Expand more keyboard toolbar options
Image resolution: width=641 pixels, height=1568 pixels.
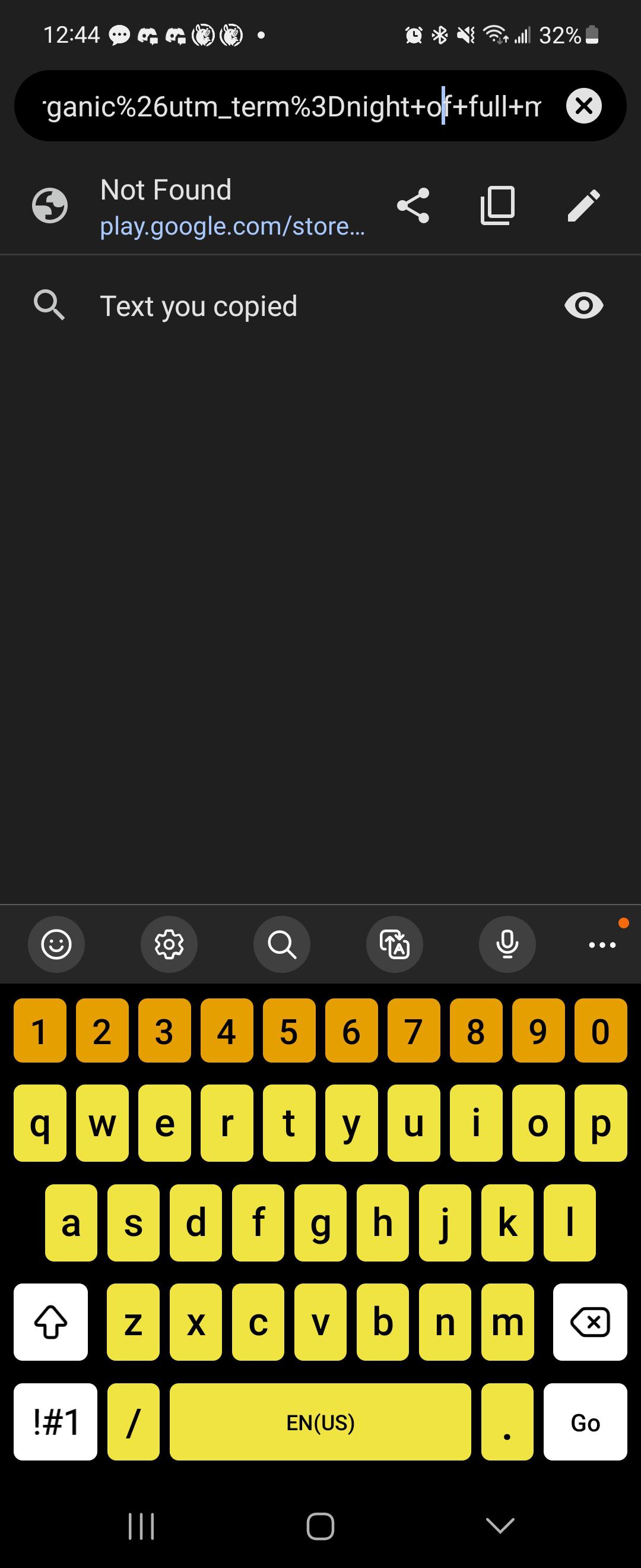point(602,944)
